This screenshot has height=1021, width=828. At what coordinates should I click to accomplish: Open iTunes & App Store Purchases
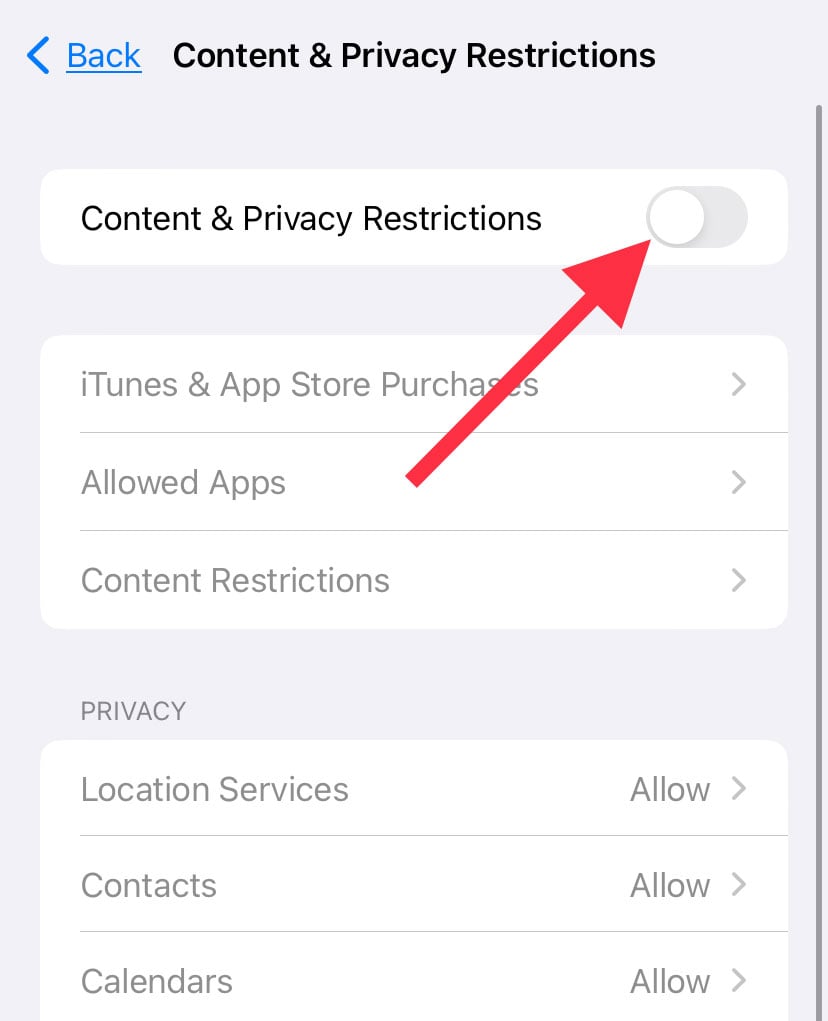[310, 385]
